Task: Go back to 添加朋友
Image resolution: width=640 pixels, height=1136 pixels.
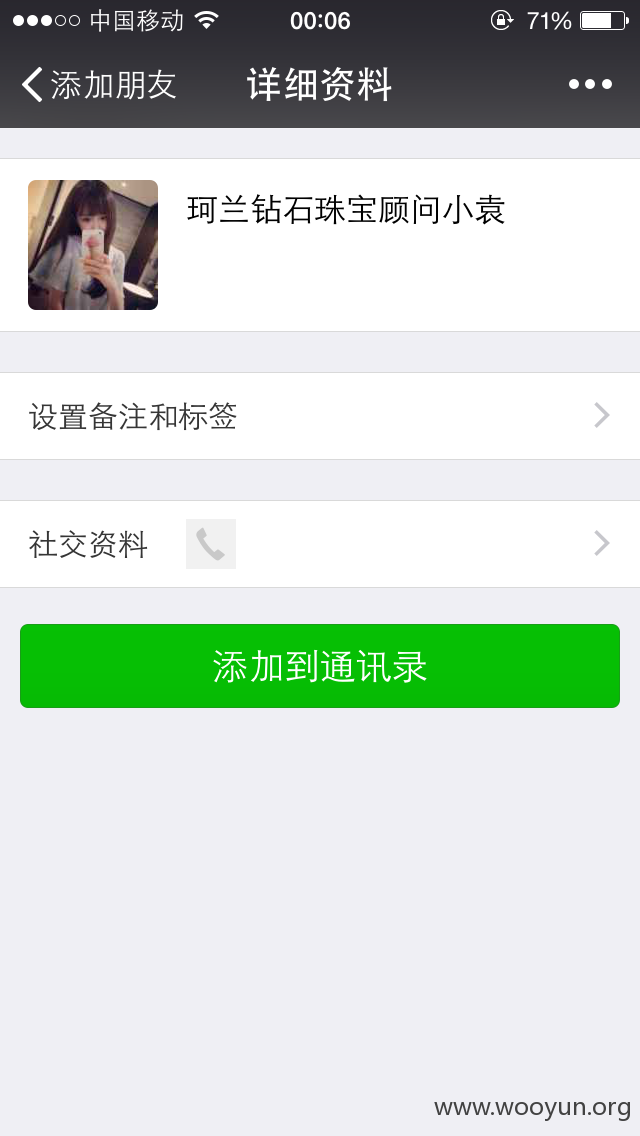Action: point(99,85)
